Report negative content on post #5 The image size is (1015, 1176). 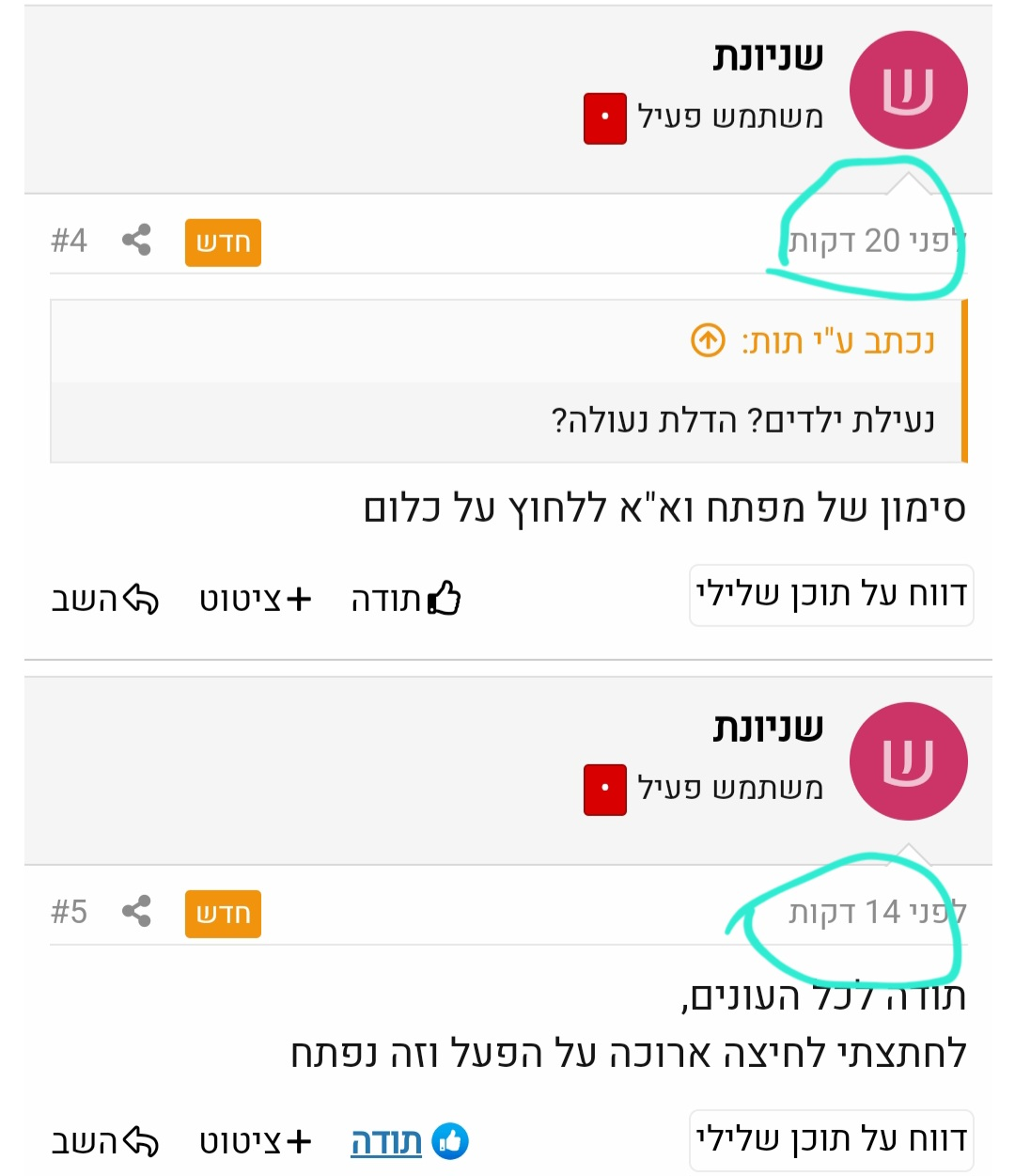[831, 1139]
